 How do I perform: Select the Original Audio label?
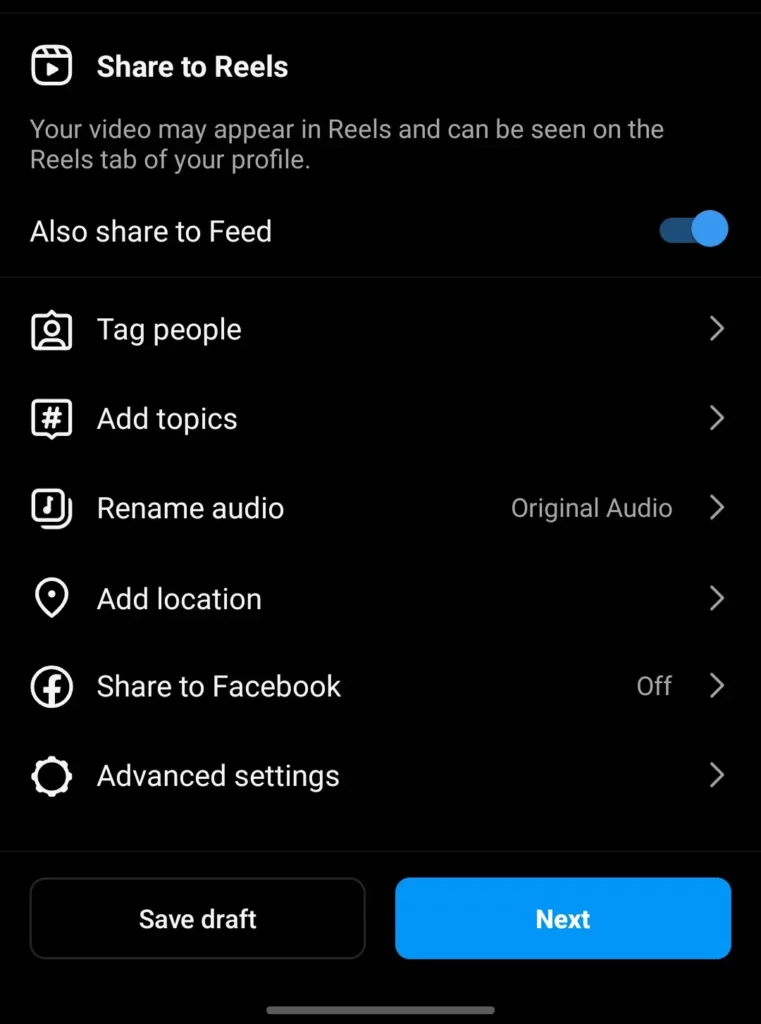pos(591,508)
